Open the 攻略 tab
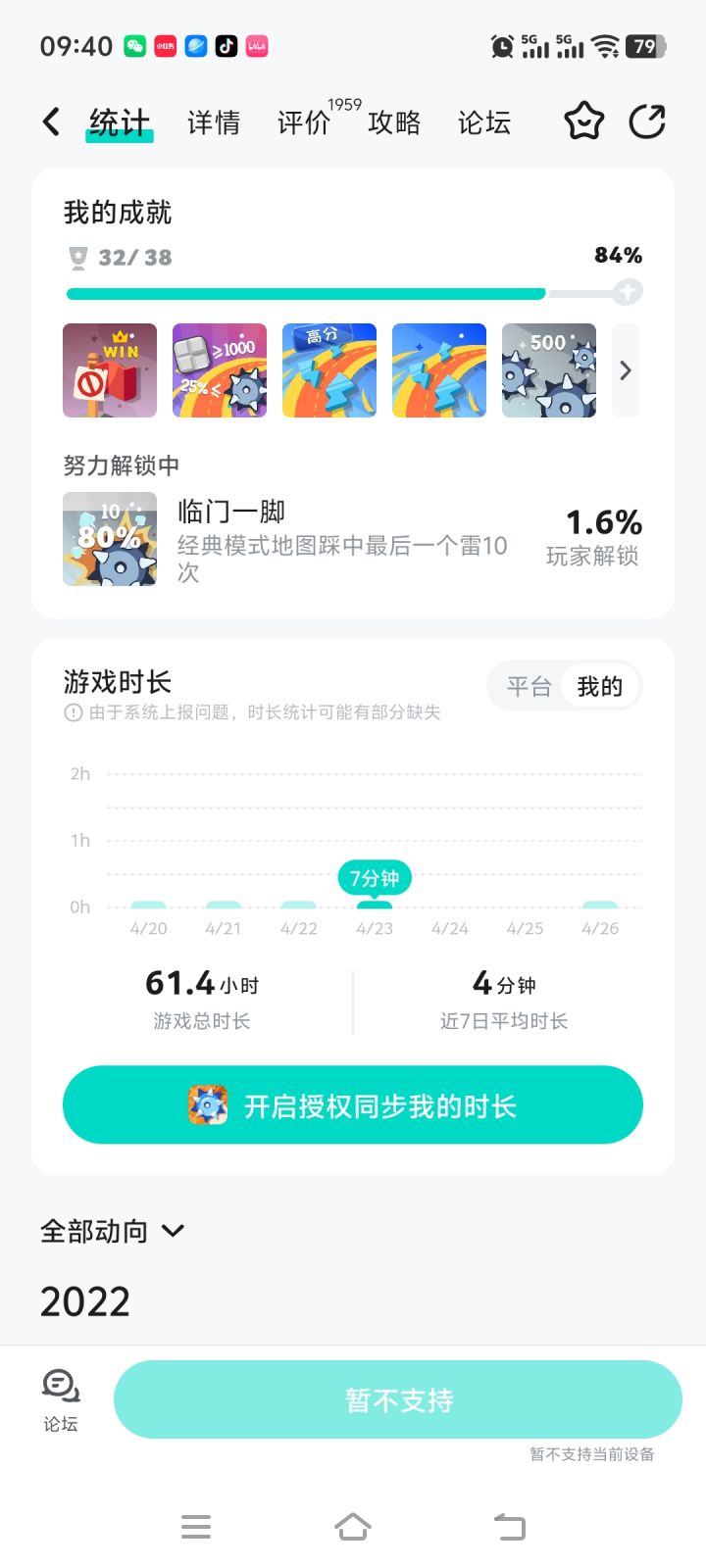The width and height of the screenshot is (706, 1568). [394, 123]
